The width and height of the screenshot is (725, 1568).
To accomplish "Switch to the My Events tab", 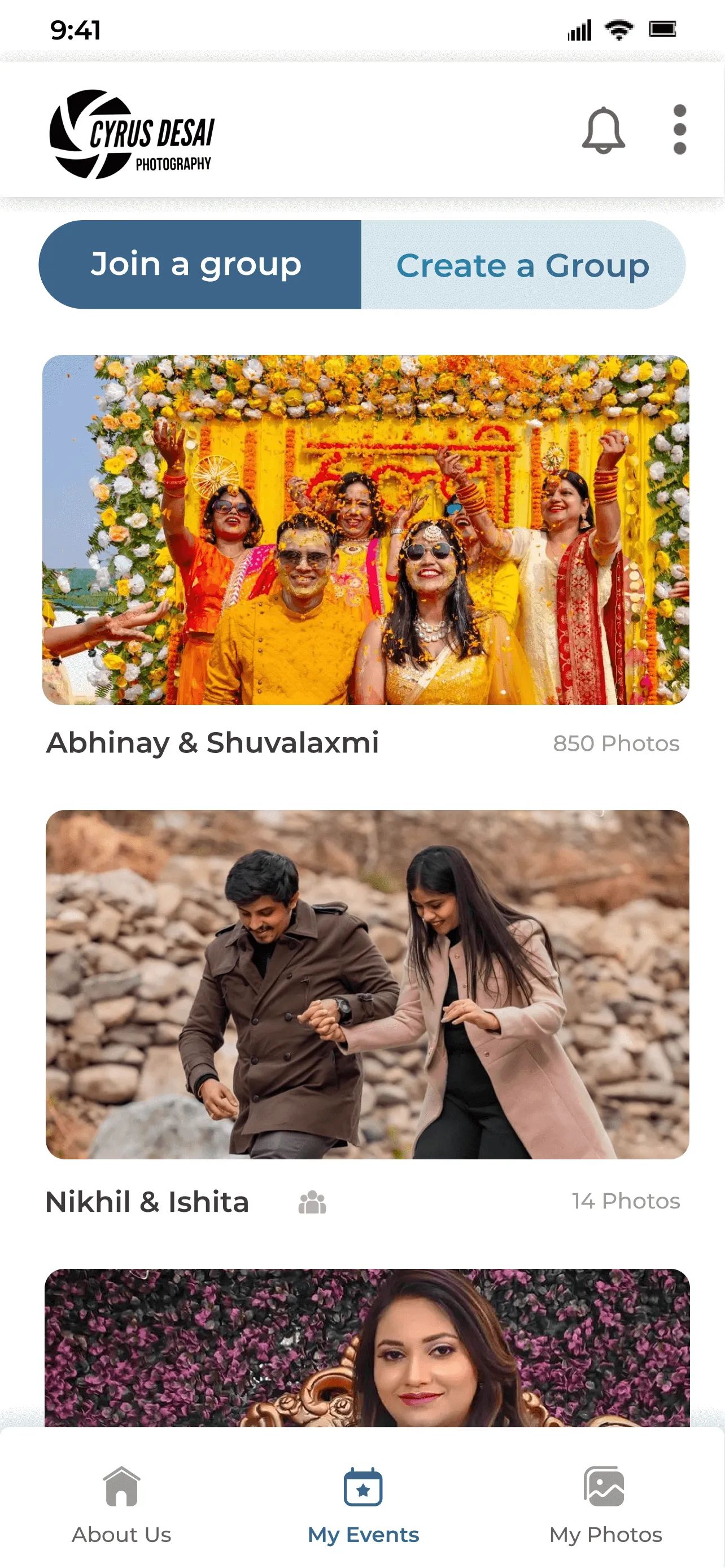I will (x=363, y=1505).
